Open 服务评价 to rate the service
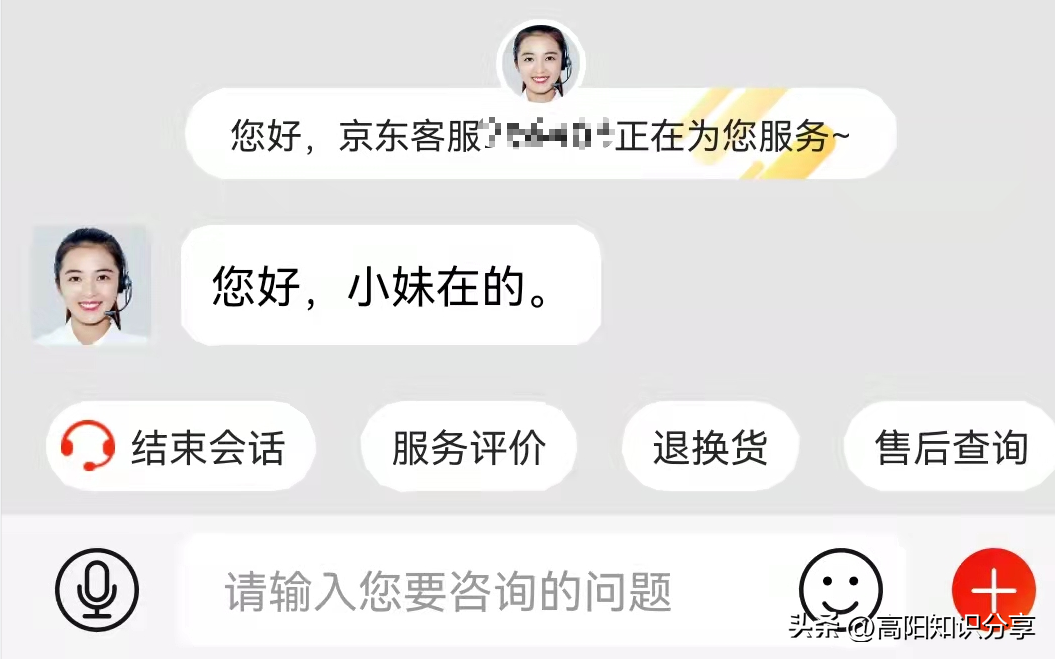Viewport: 1055px width, 659px height. point(468,447)
